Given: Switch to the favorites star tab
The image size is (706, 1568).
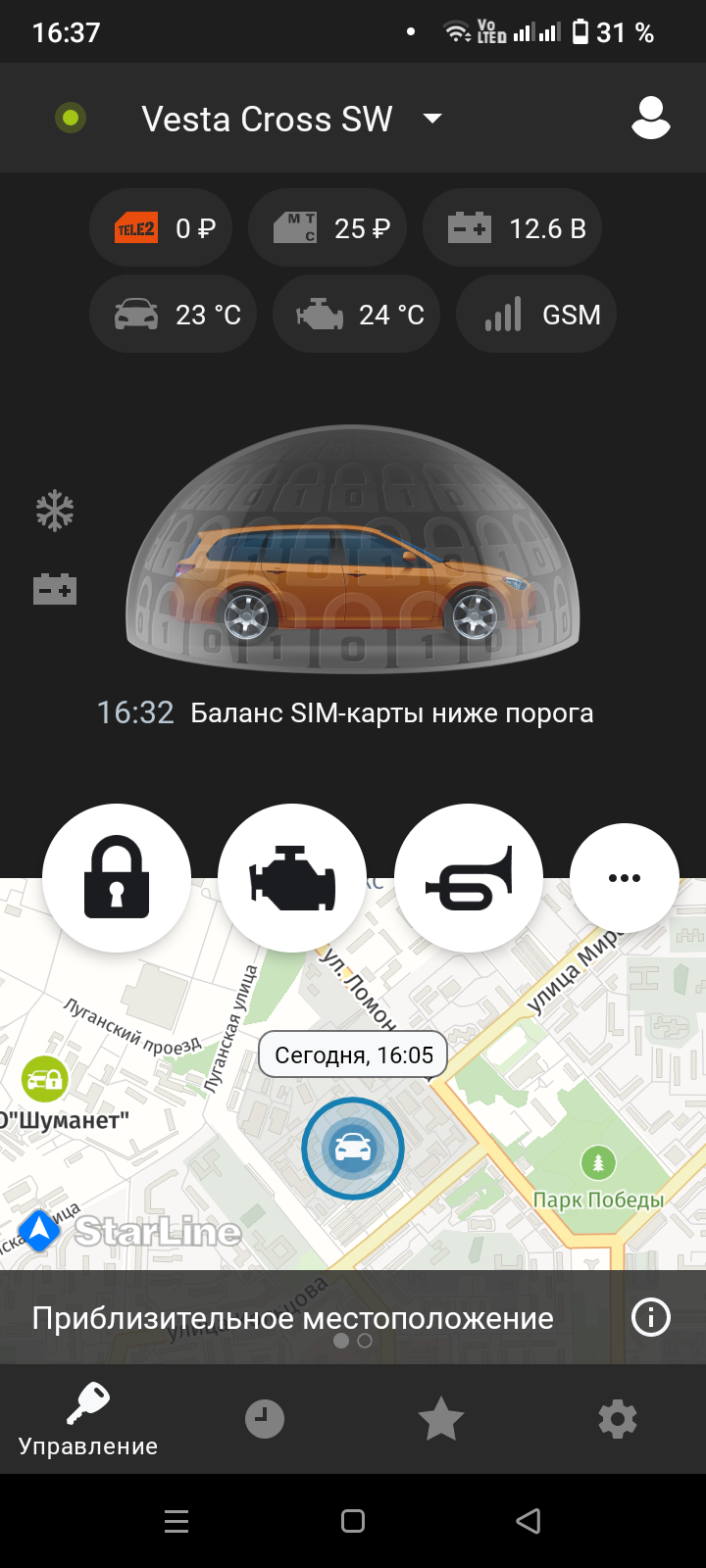Looking at the screenshot, I should click(x=441, y=1419).
